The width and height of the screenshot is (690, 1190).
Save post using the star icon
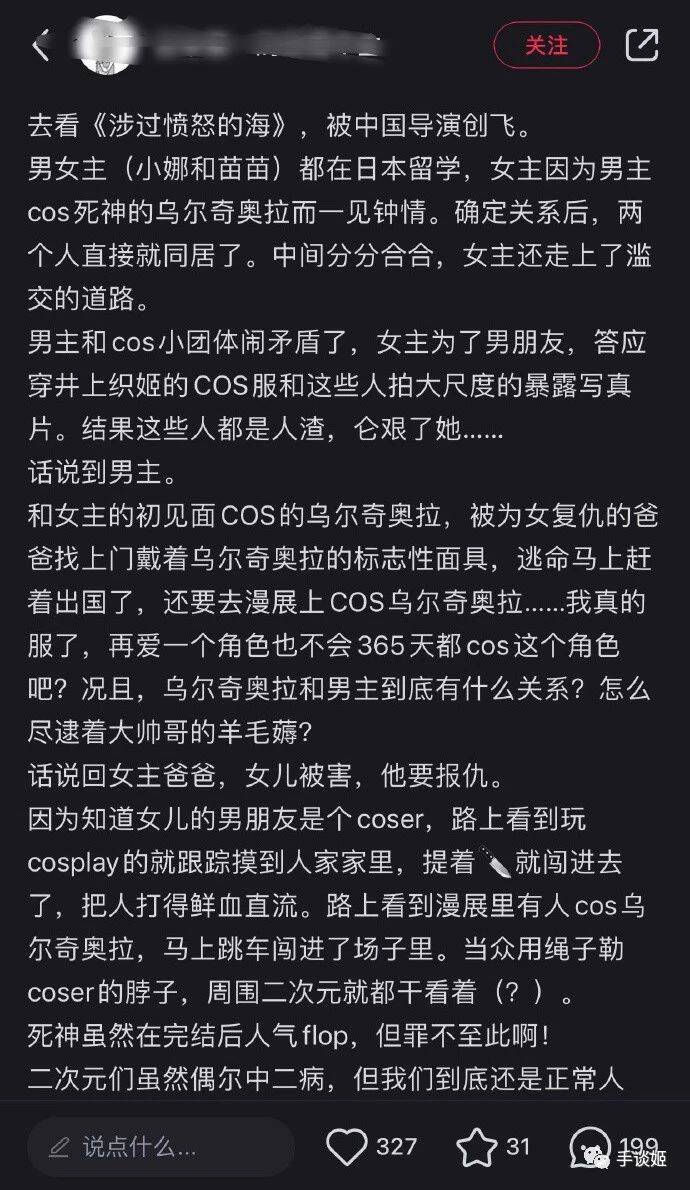coord(475,1146)
